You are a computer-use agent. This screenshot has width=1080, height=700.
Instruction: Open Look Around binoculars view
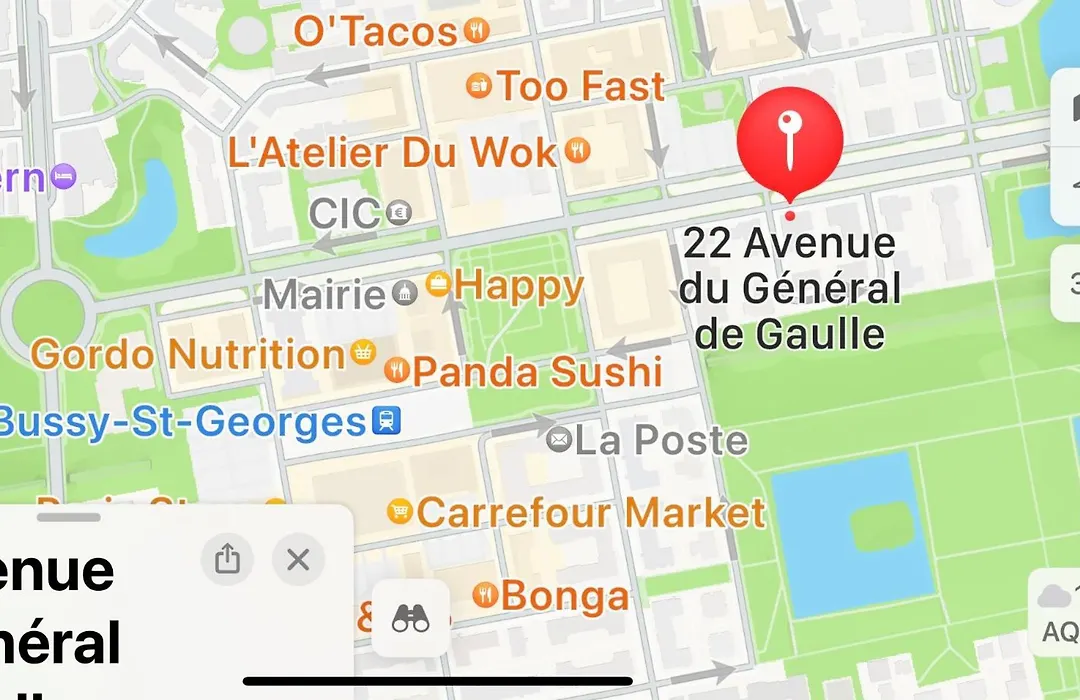(410, 619)
